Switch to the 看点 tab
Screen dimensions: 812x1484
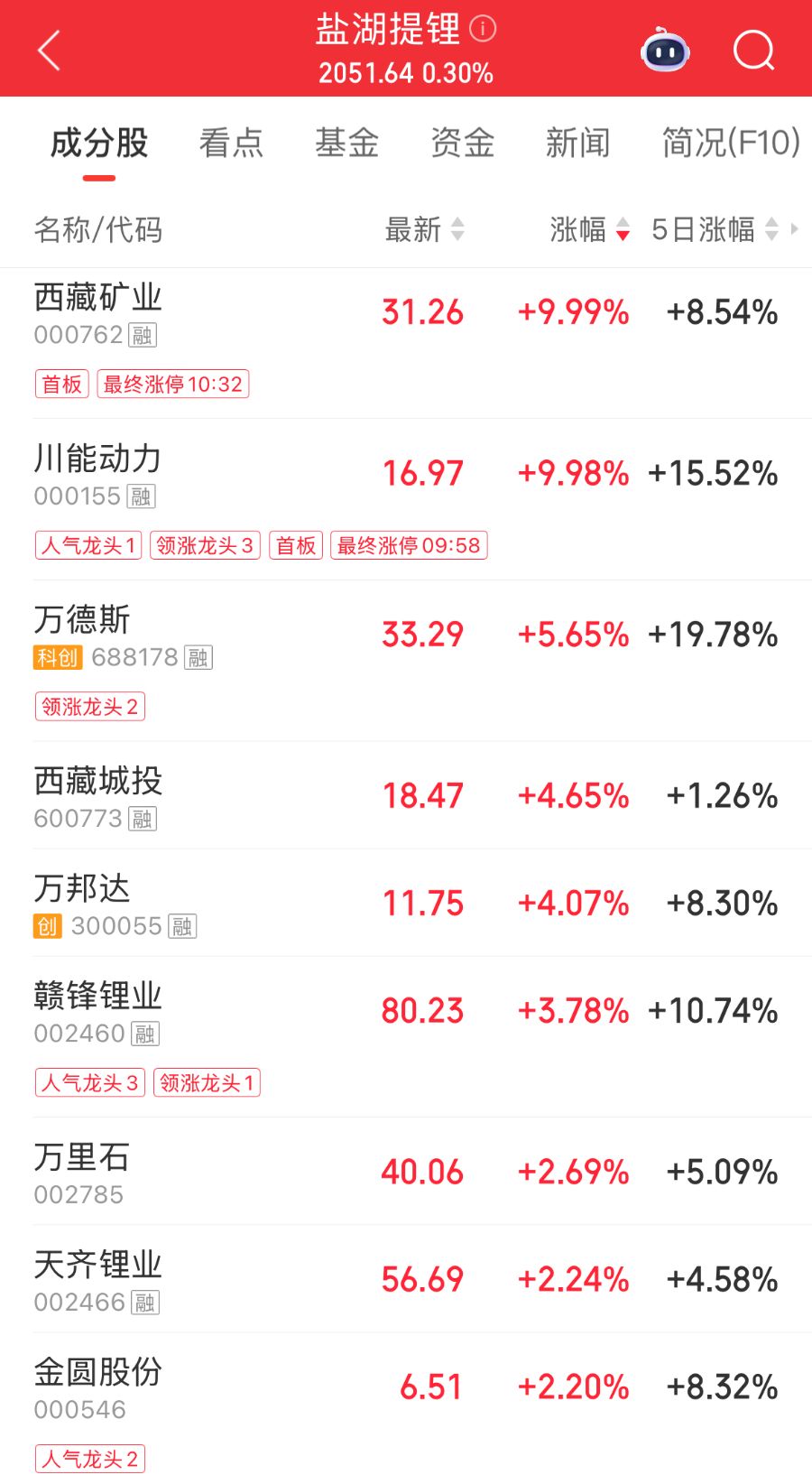(x=231, y=143)
